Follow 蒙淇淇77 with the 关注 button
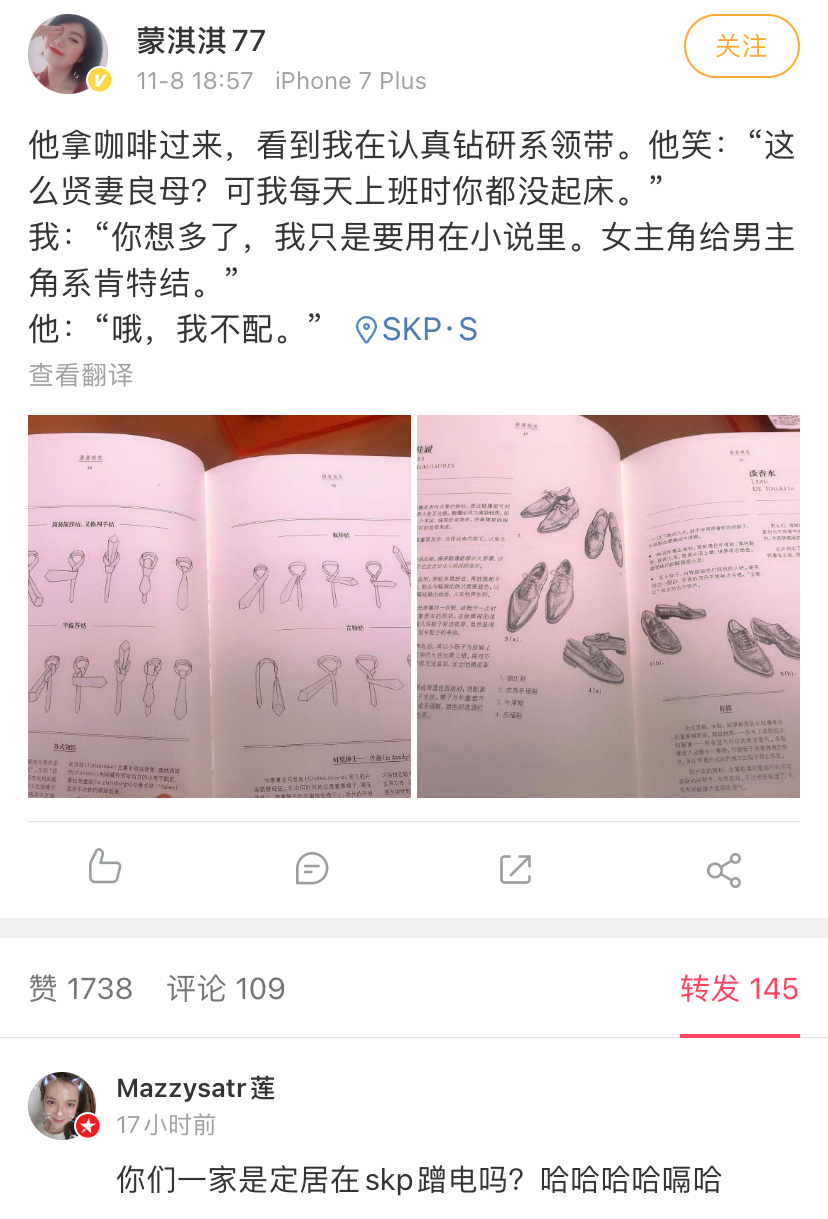 741,46
